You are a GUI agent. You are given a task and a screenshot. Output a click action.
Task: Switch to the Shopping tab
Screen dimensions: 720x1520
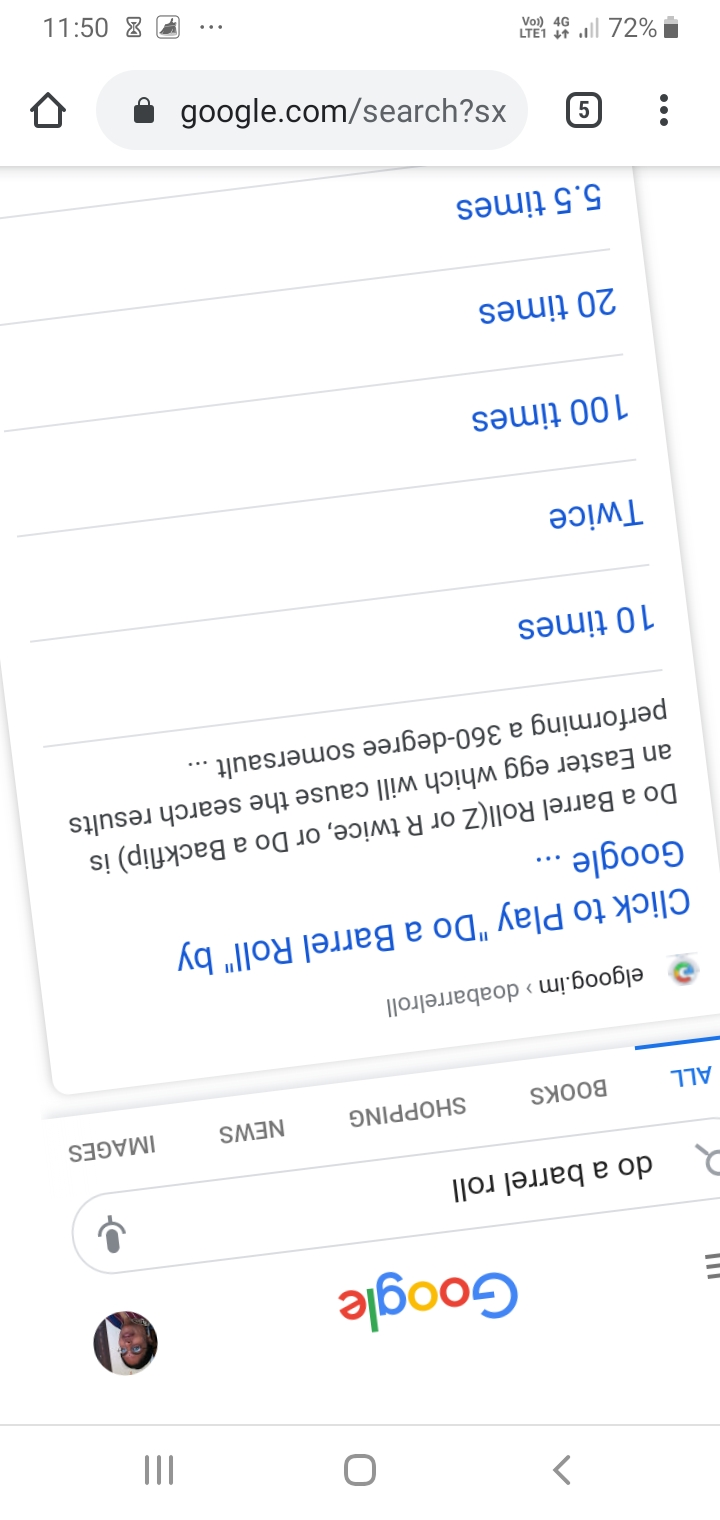click(x=407, y=1110)
